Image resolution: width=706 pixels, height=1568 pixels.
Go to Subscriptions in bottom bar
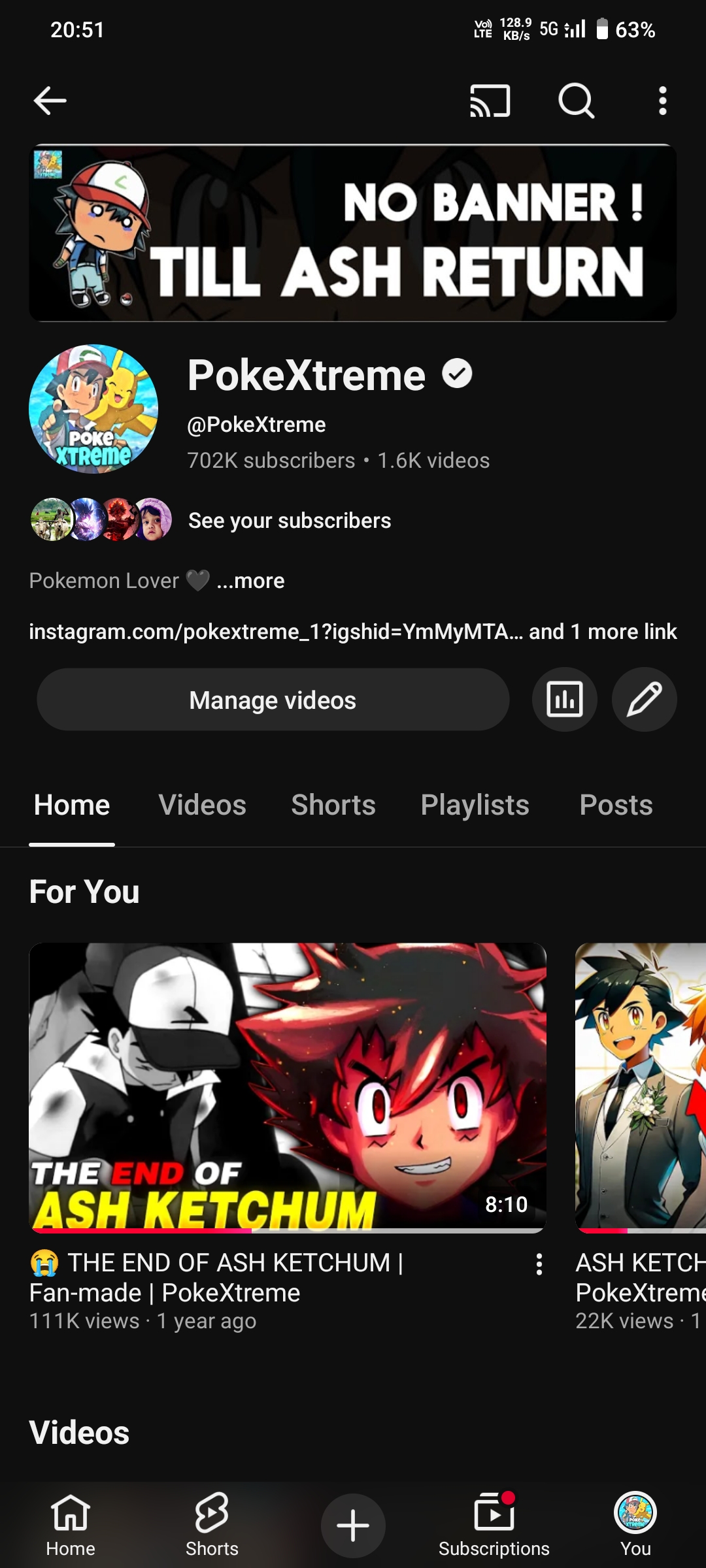click(494, 1522)
